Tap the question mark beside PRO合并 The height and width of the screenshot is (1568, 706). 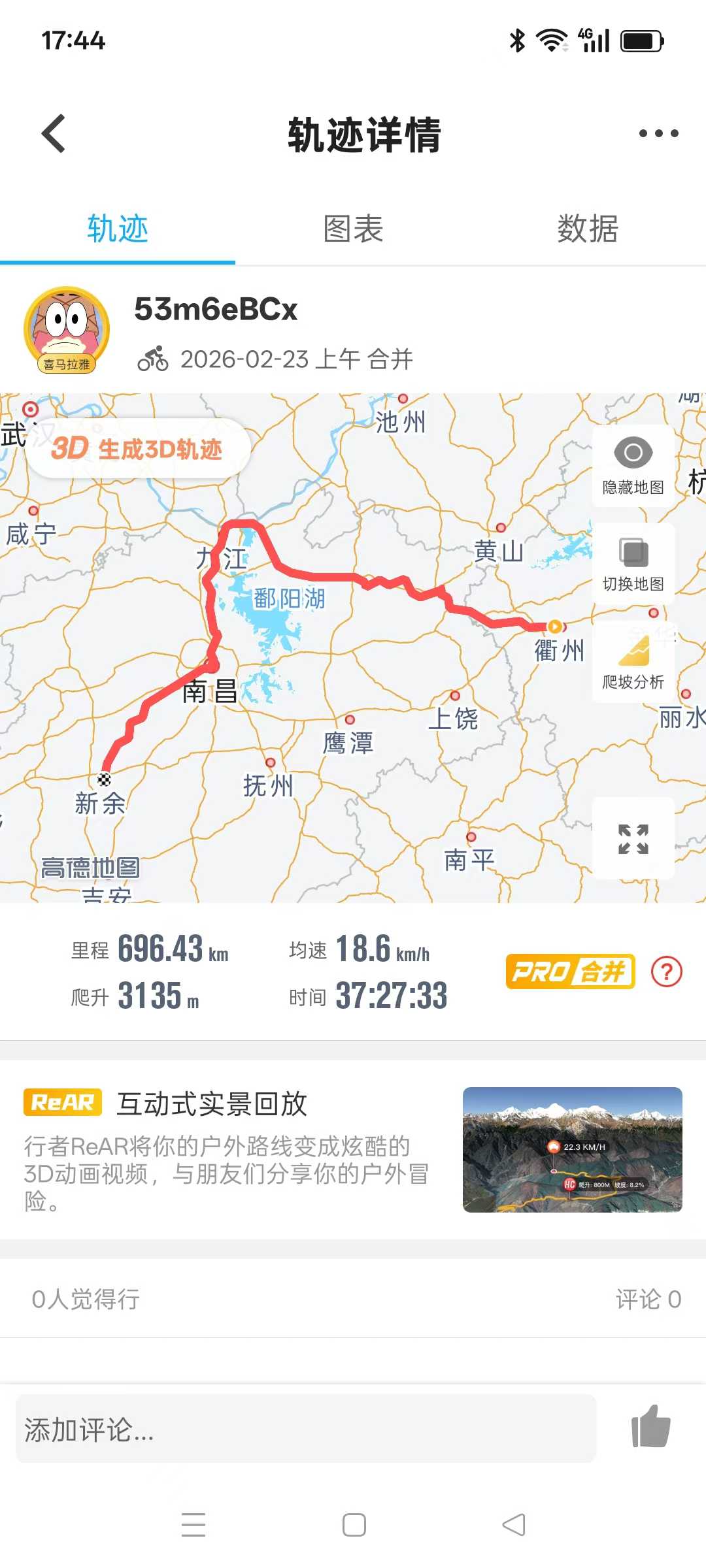pyautogui.click(x=665, y=972)
